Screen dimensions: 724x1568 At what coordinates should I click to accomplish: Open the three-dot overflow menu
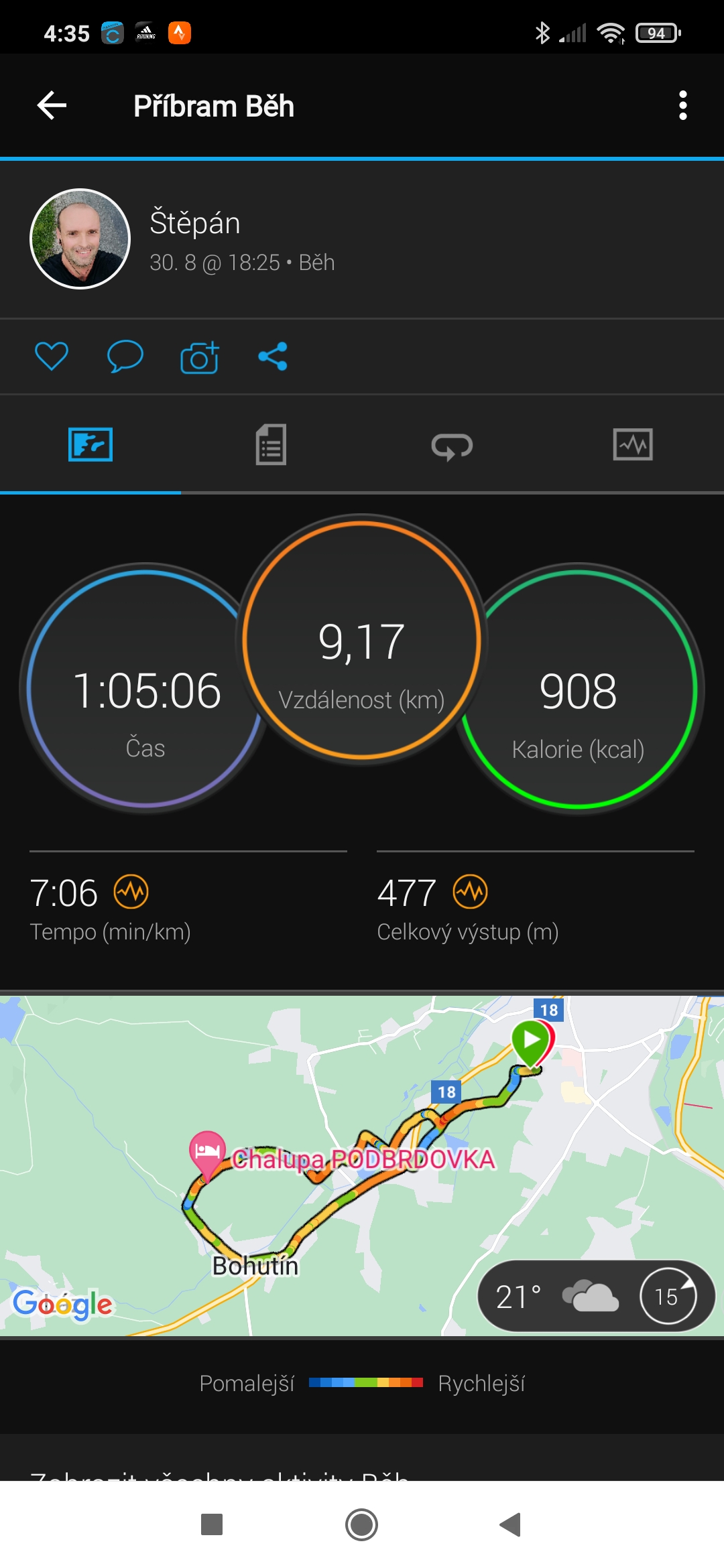pyautogui.click(x=682, y=106)
